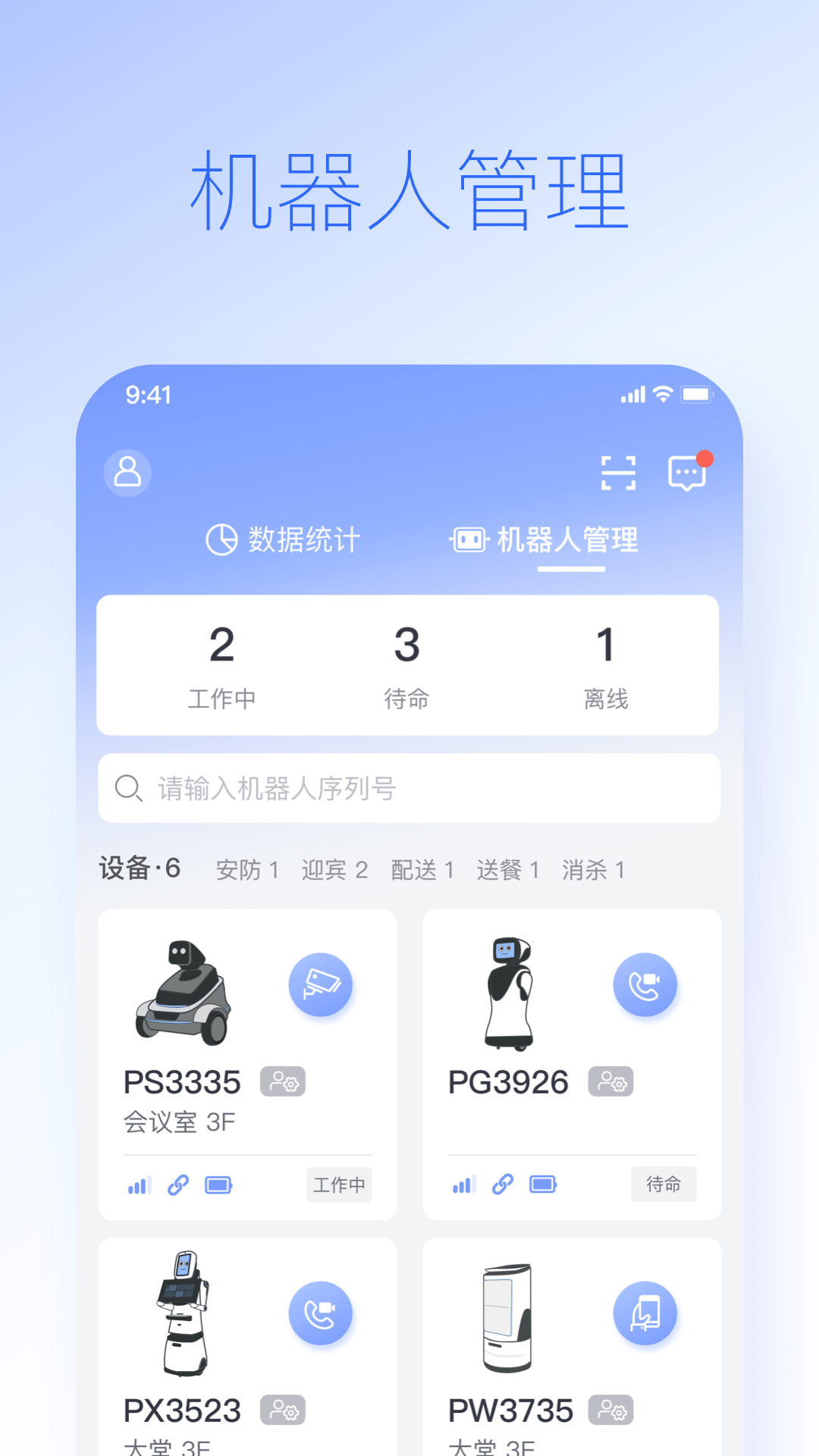Tap the 待命 status count 3
This screenshot has height=1456, width=819.
407,664
